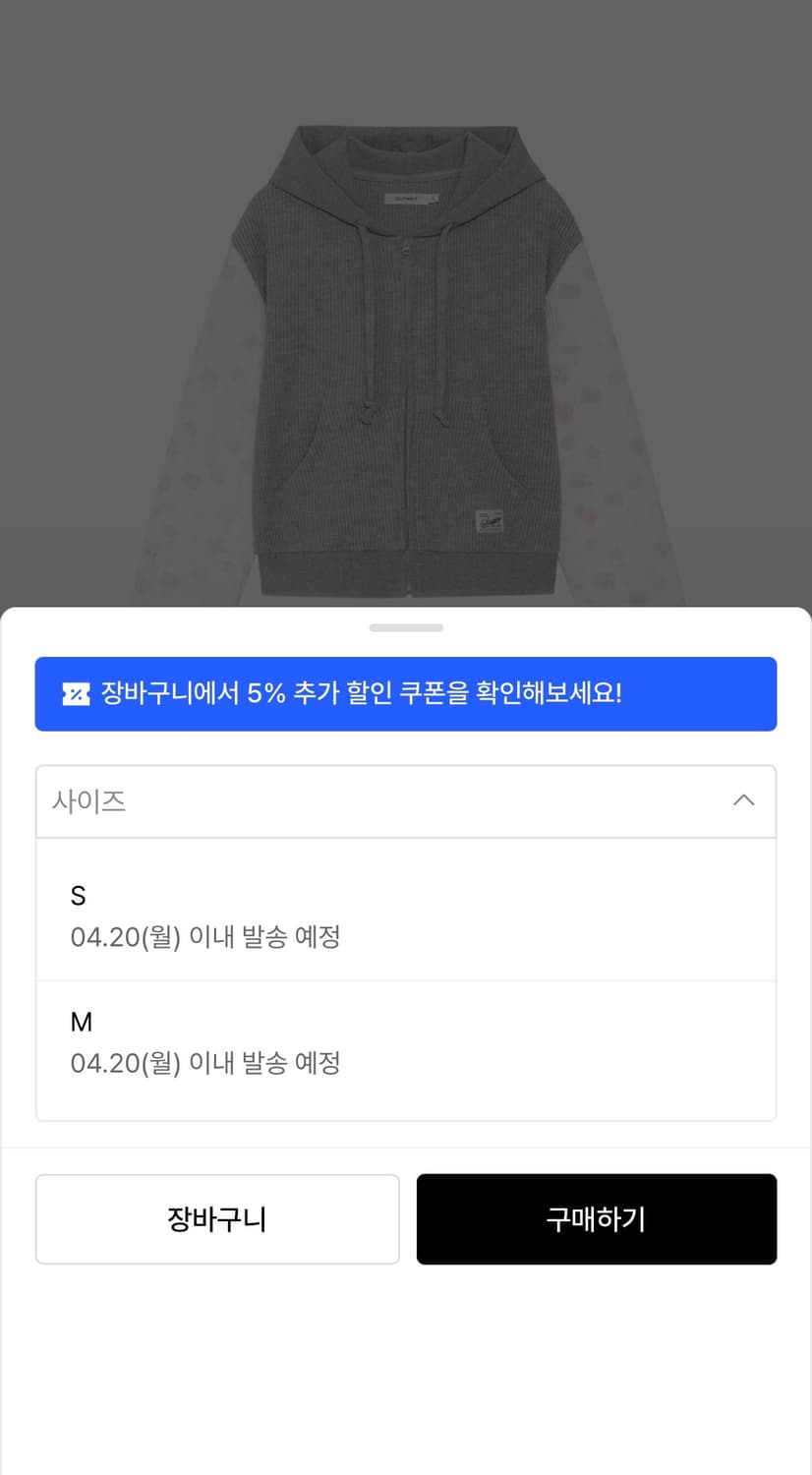The height and width of the screenshot is (1475, 812).
Task: Collapse the 사이즈 size selector section
Action: pyautogui.click(x=744, y=800)
